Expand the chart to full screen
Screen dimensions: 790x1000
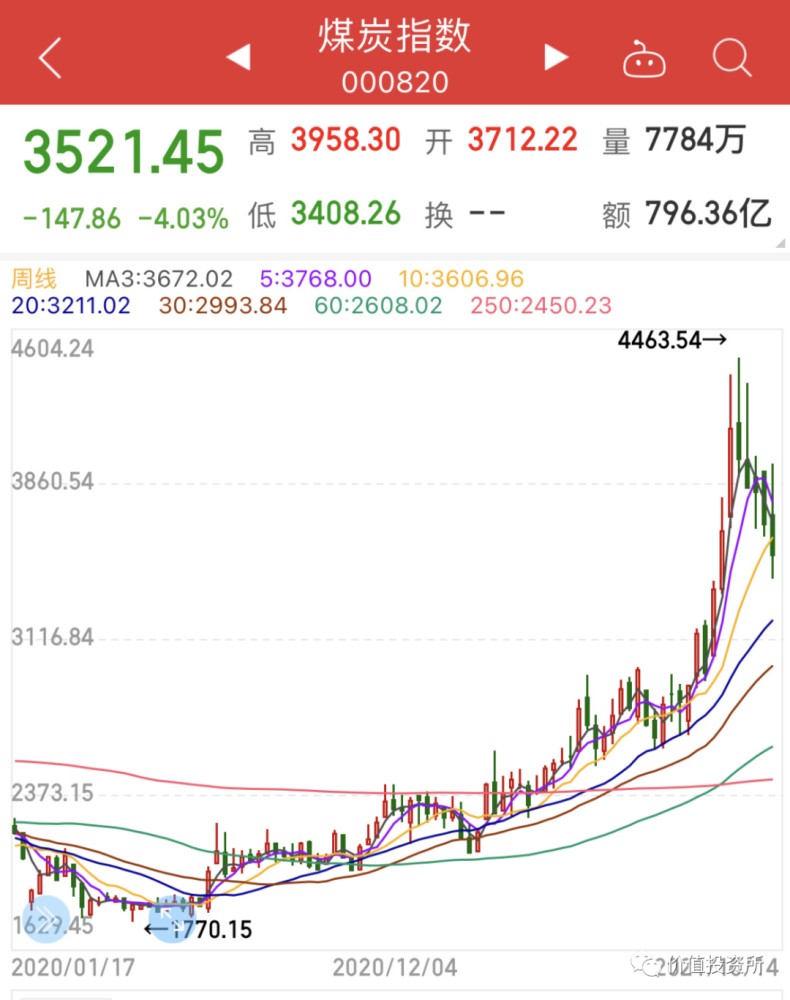[171, 918]
